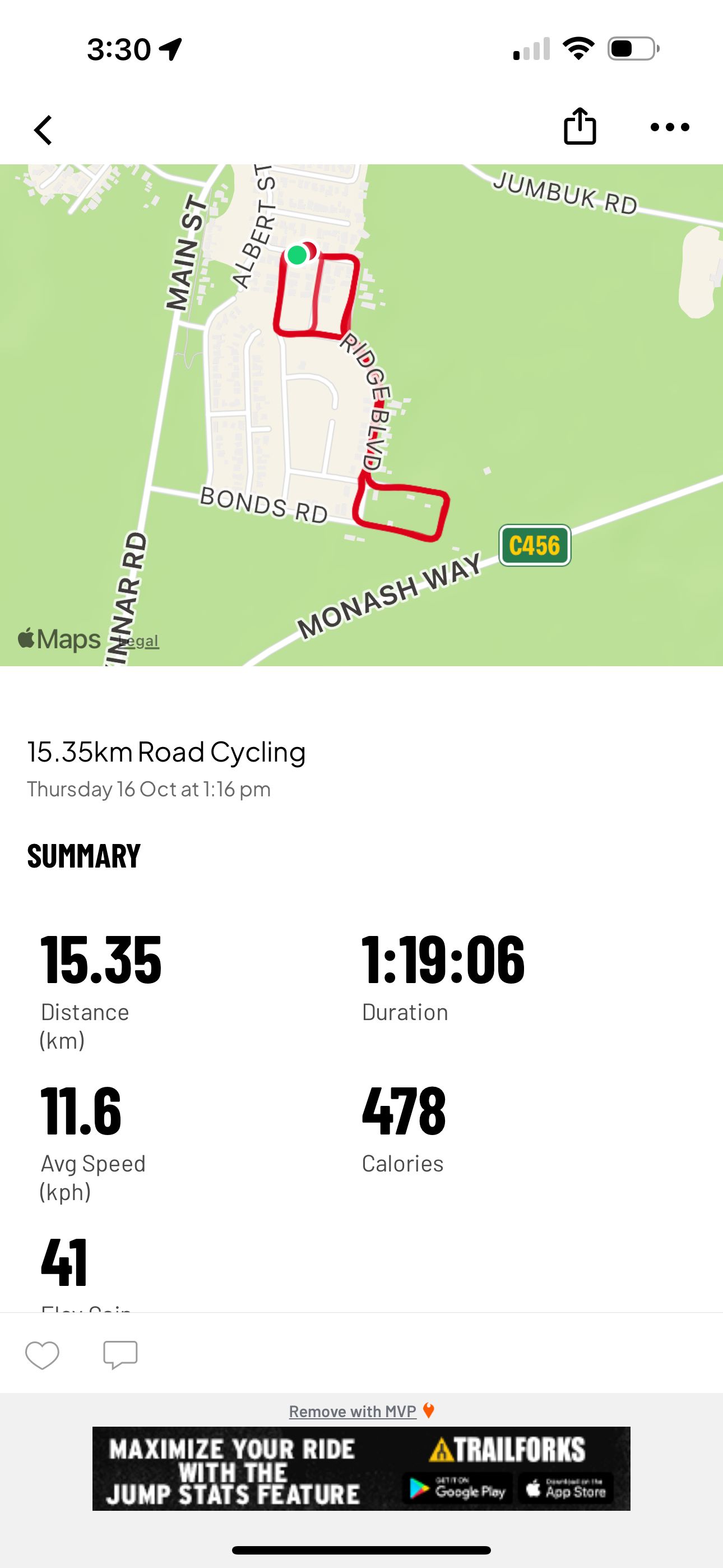Screen dimensions: 723x1568
Task: Open the Trailforks jump stats ad banner
Action: click(361, 1468)
